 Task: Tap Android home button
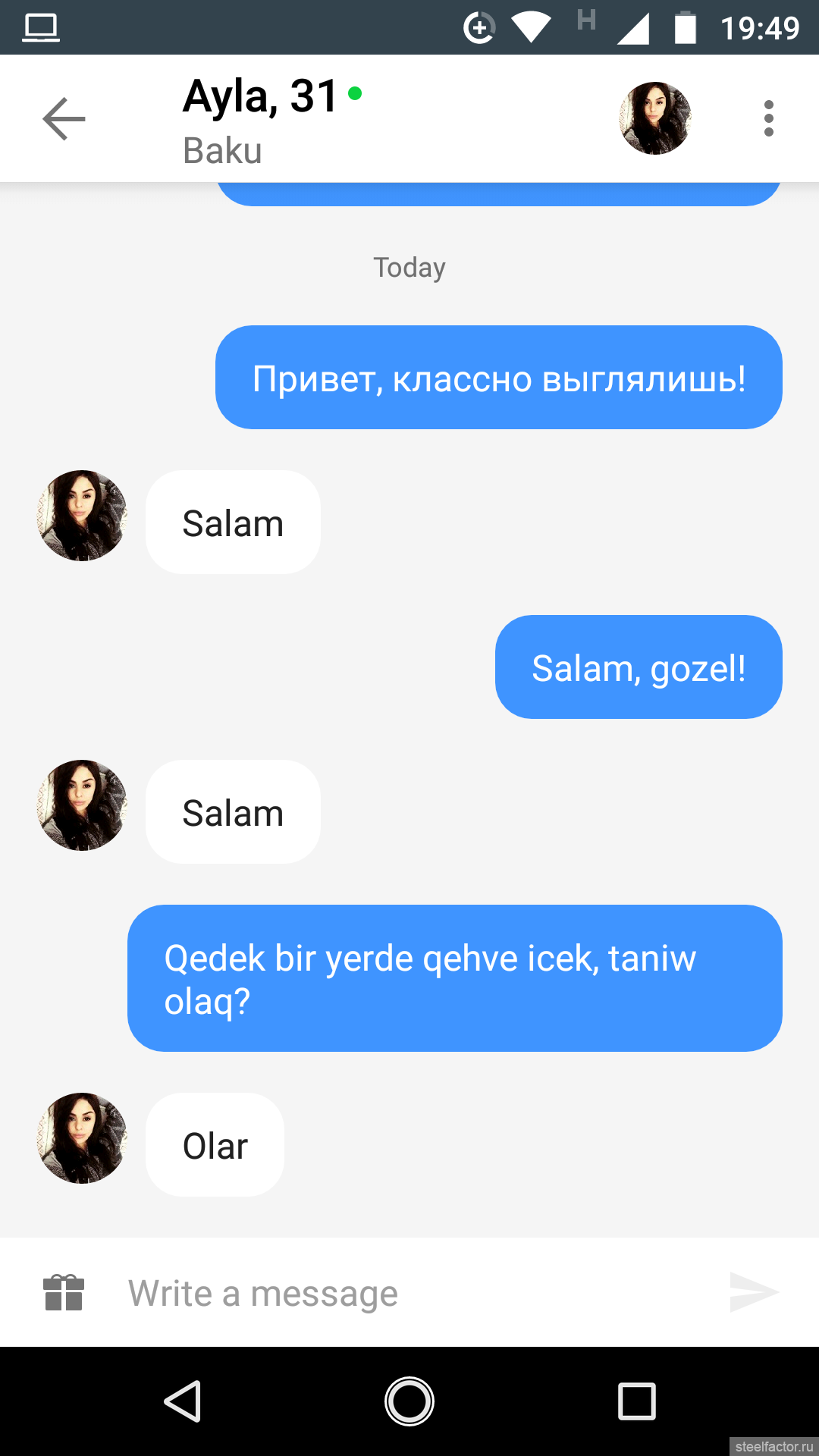[x=409, y=1401]
